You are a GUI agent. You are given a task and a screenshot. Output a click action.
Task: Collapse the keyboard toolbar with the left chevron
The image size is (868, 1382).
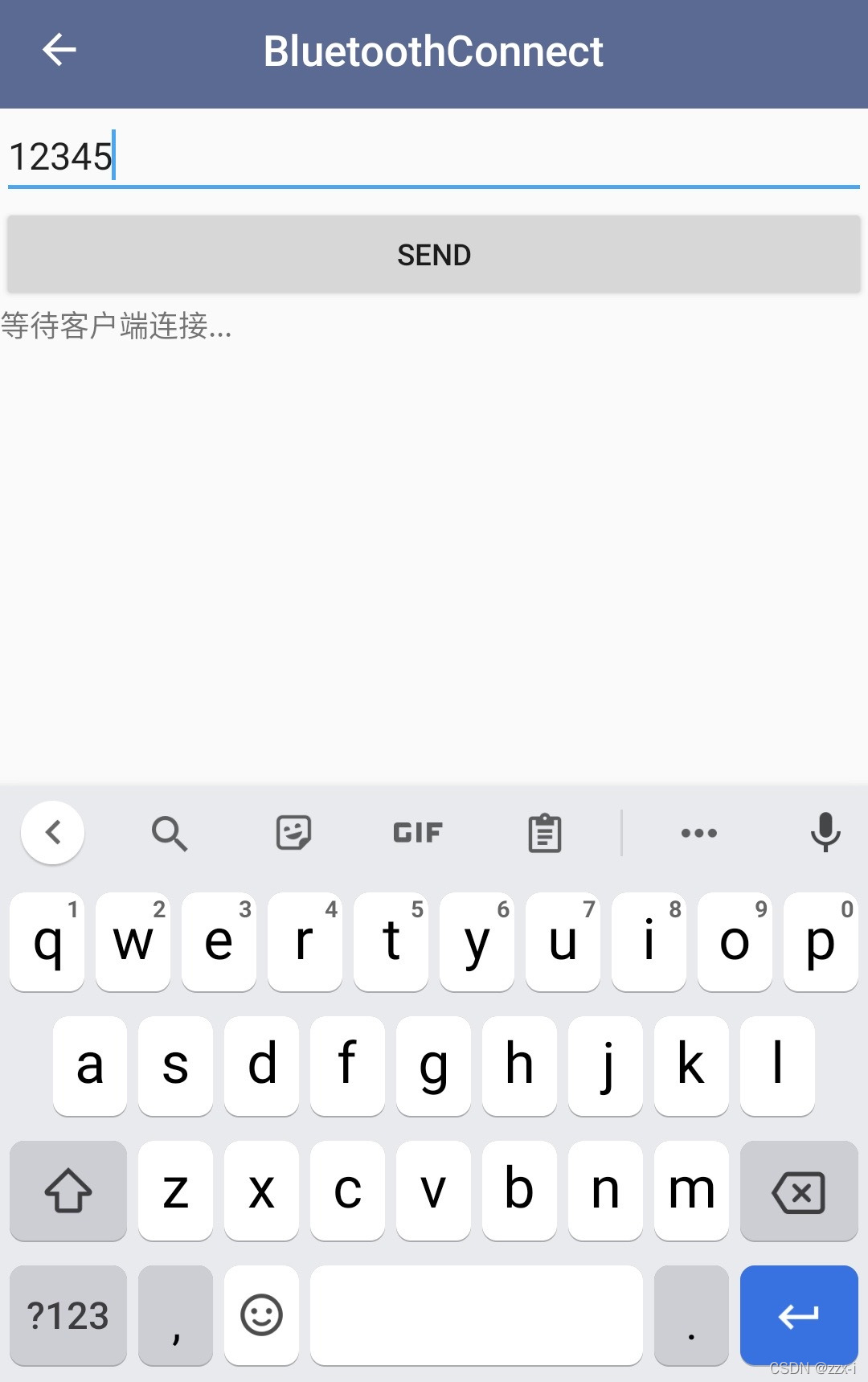point(52,833)
